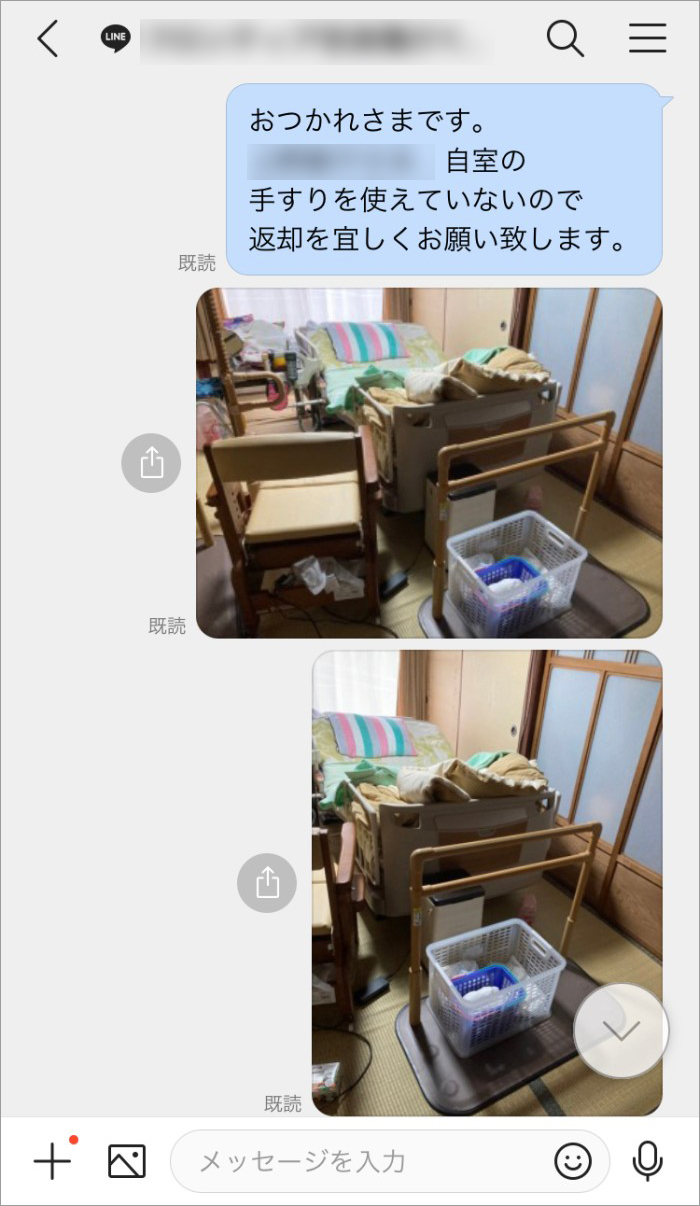Open the chat hamburger menu

(647, 39)
